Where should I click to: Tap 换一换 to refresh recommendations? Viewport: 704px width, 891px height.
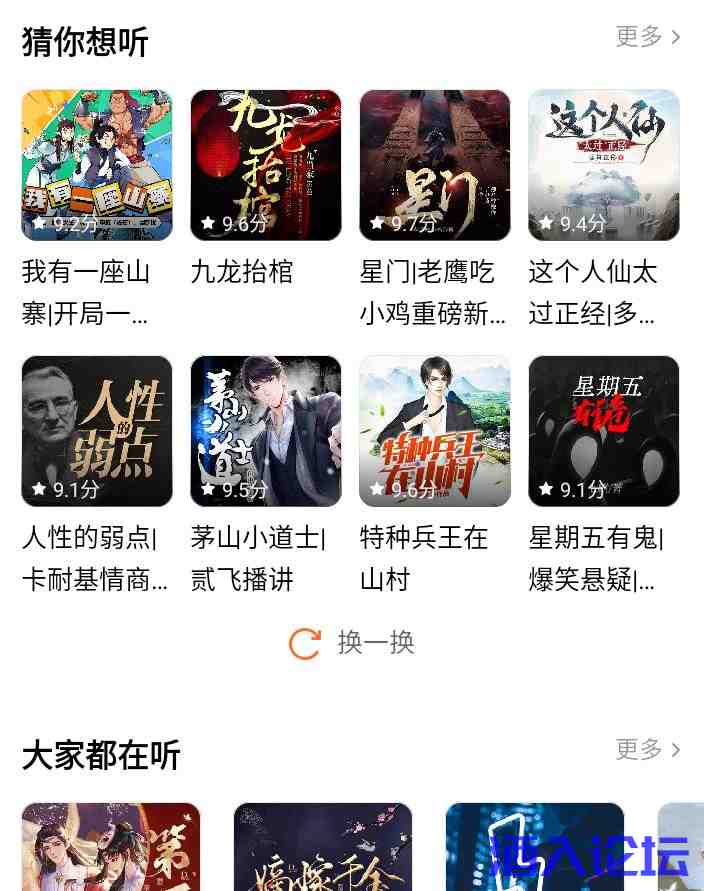pos(352,643)
